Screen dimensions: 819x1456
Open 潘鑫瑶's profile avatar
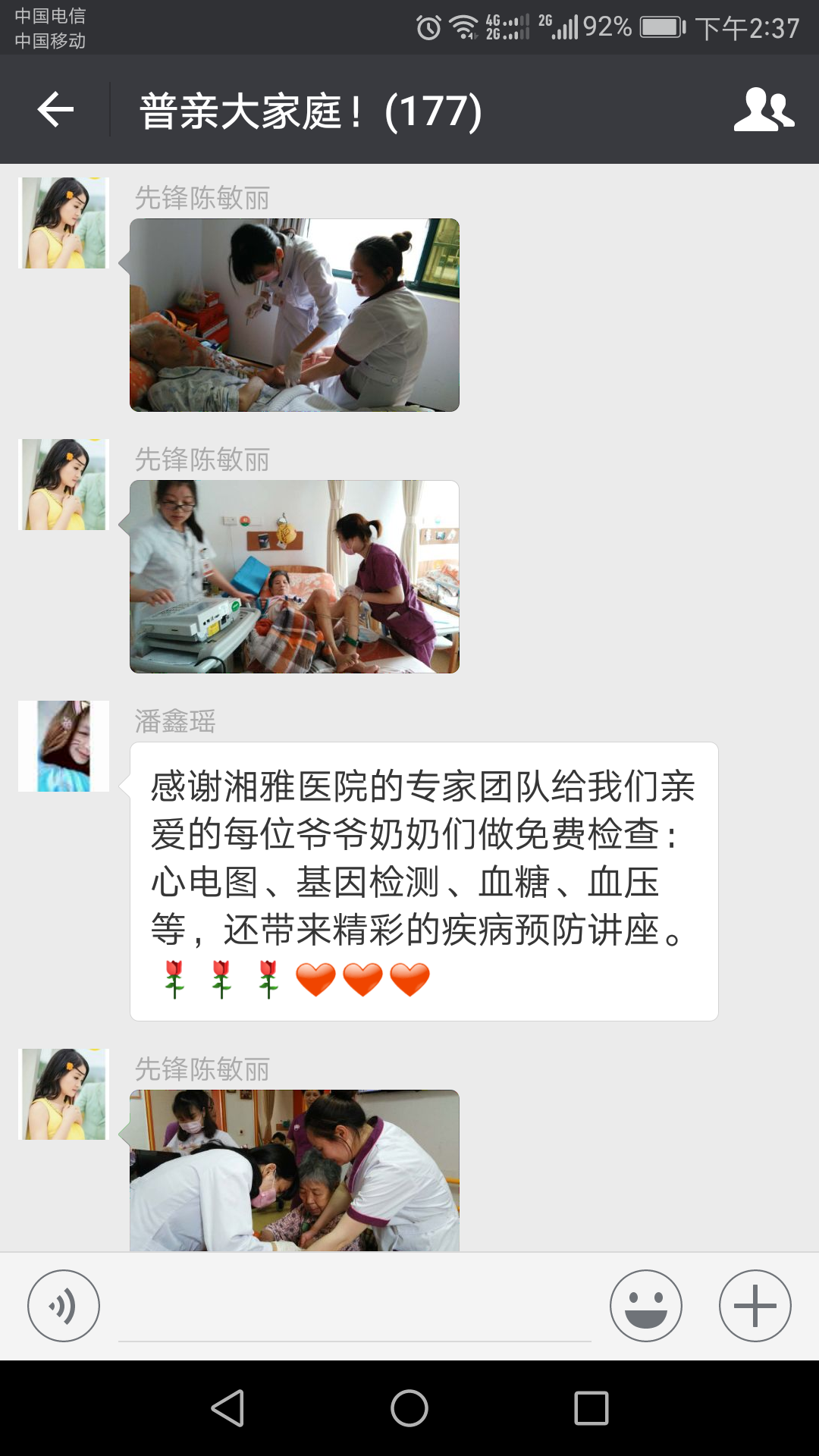pyautogui.click(x=64, y=746)
